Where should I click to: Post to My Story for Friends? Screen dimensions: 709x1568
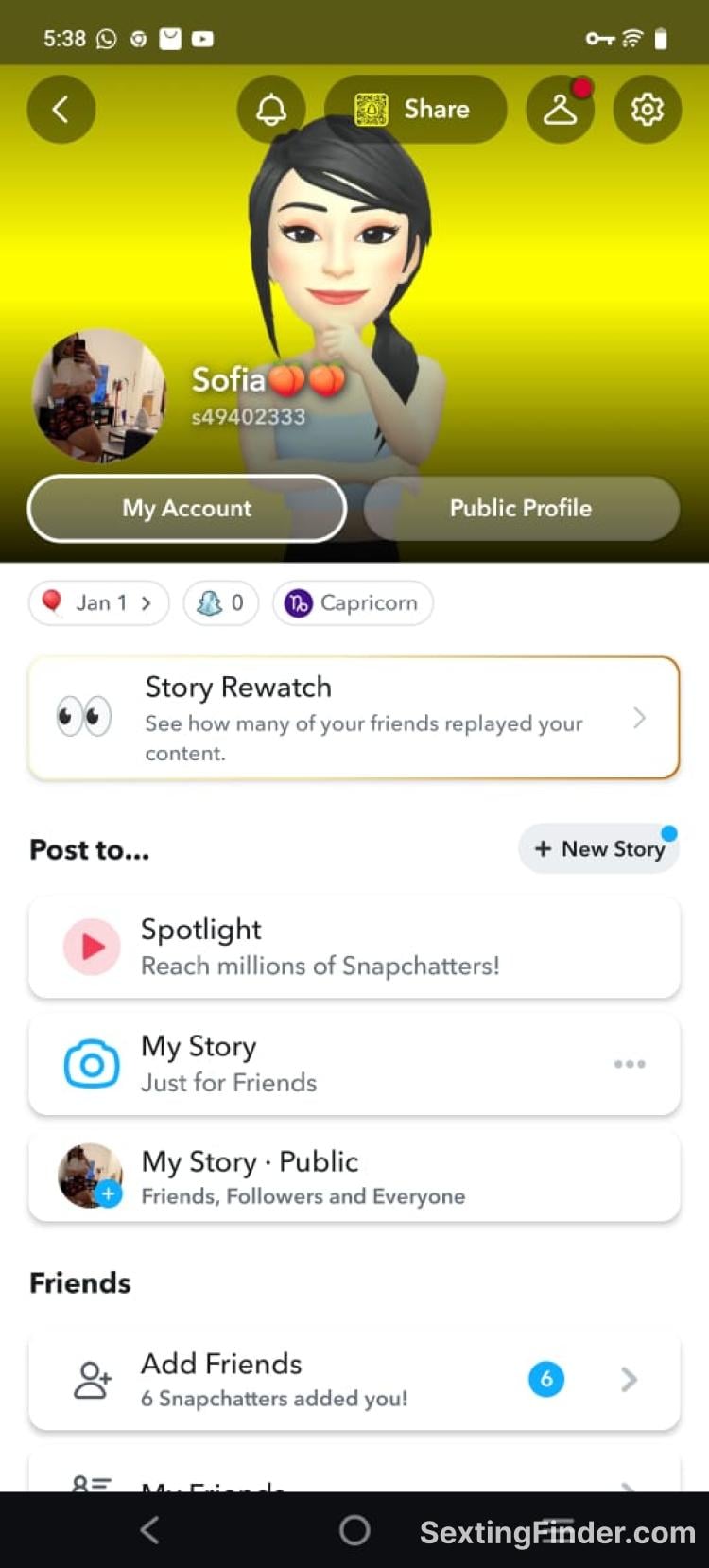(x=321, y=1064)
